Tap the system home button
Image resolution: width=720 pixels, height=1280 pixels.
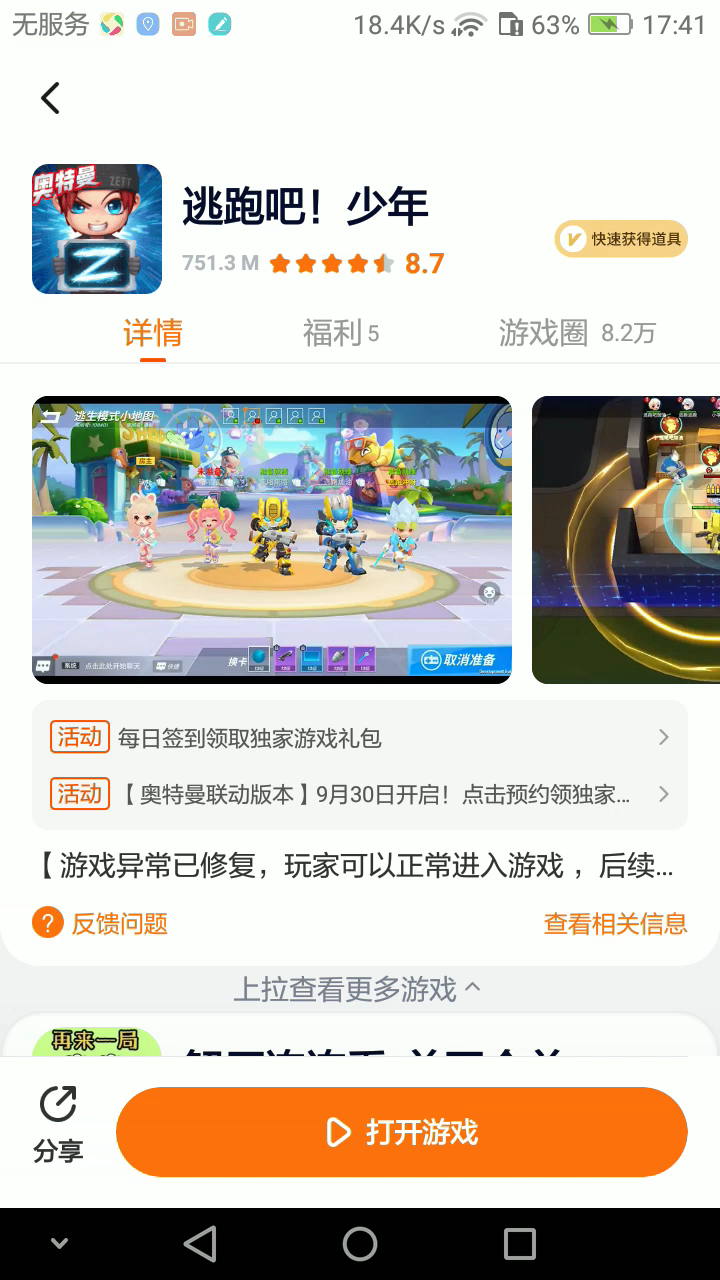(360, 1244)
